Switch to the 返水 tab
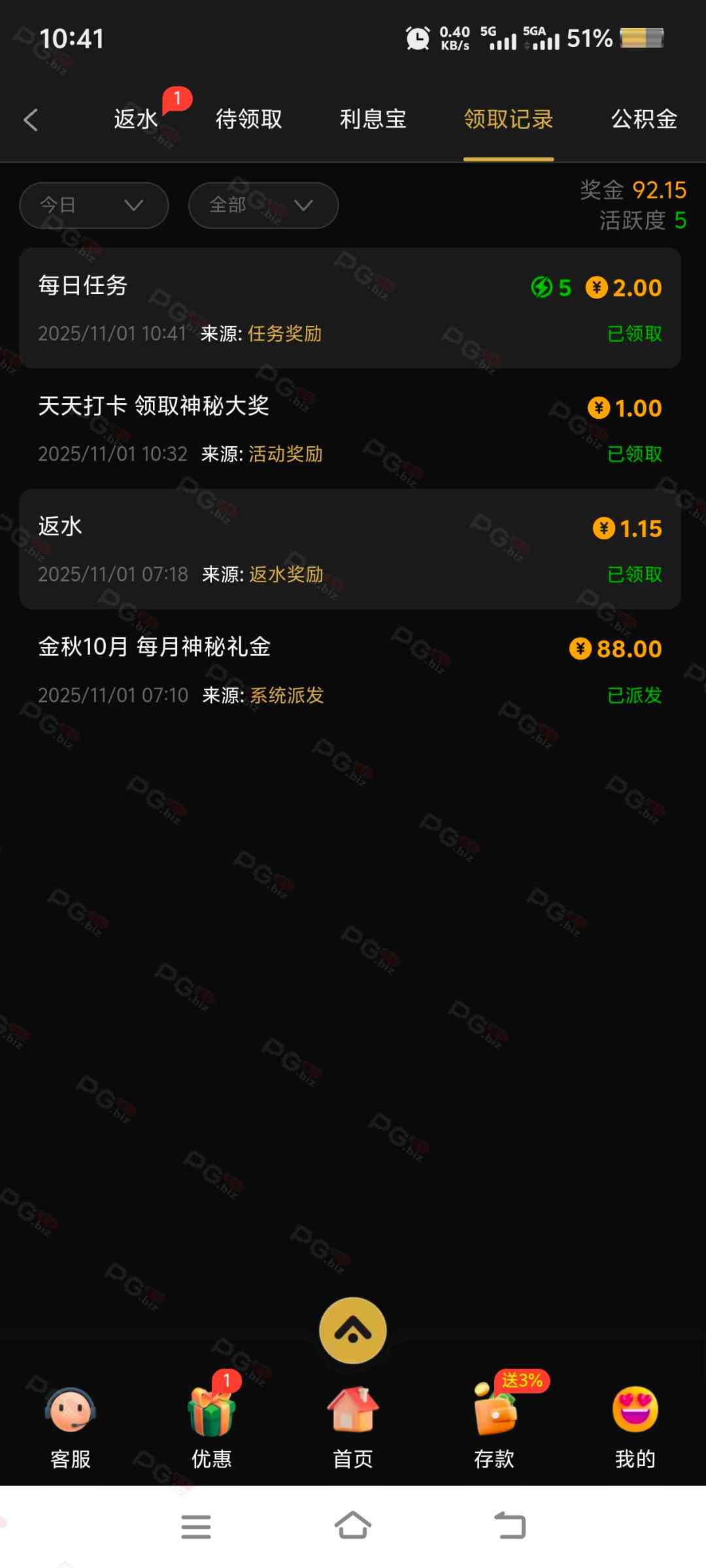 click(136, 120)
